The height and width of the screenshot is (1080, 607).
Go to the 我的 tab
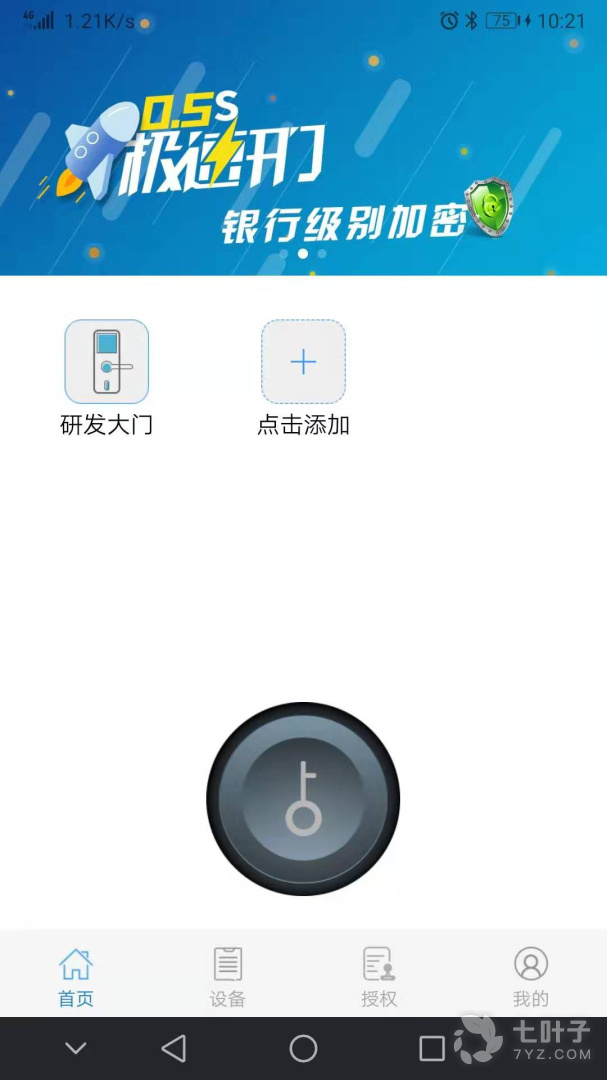pyautogui.click(x=531, y=977)
